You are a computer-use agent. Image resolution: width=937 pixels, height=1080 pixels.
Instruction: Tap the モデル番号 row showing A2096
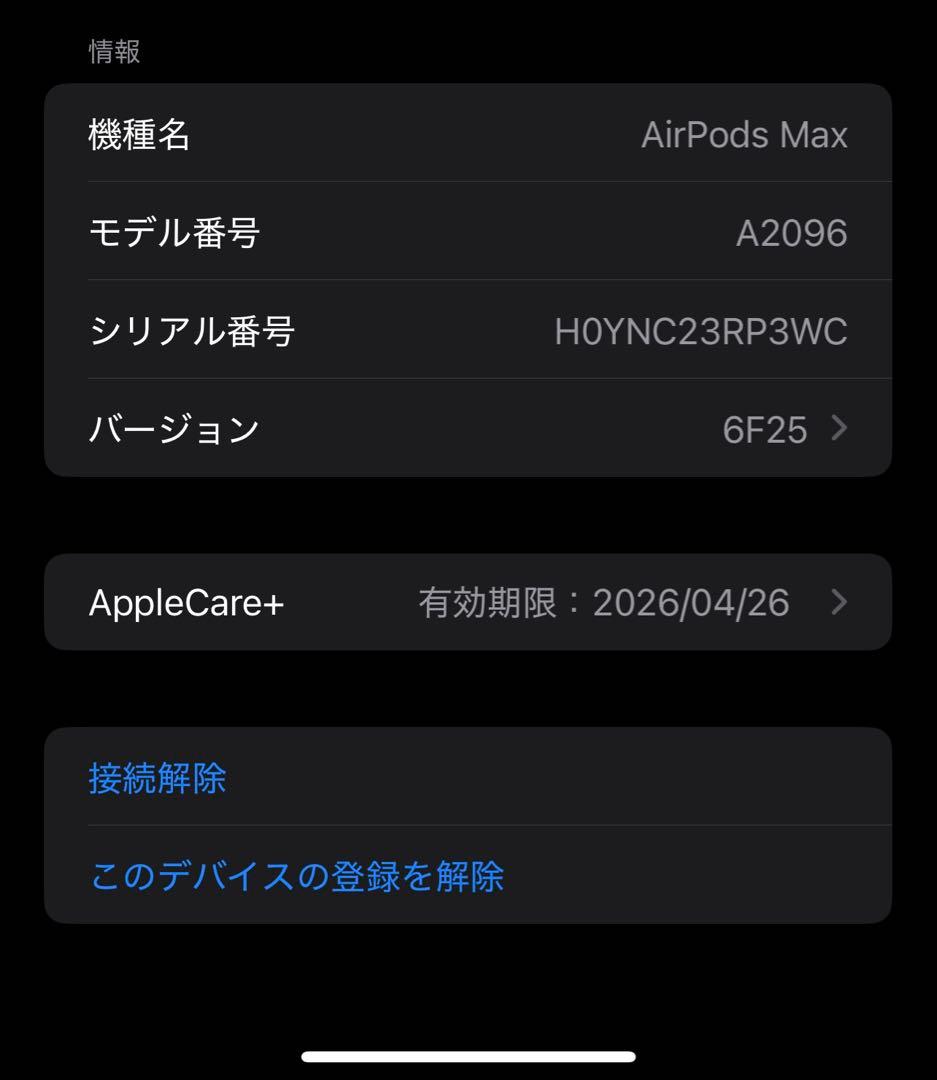click(468, 231)
